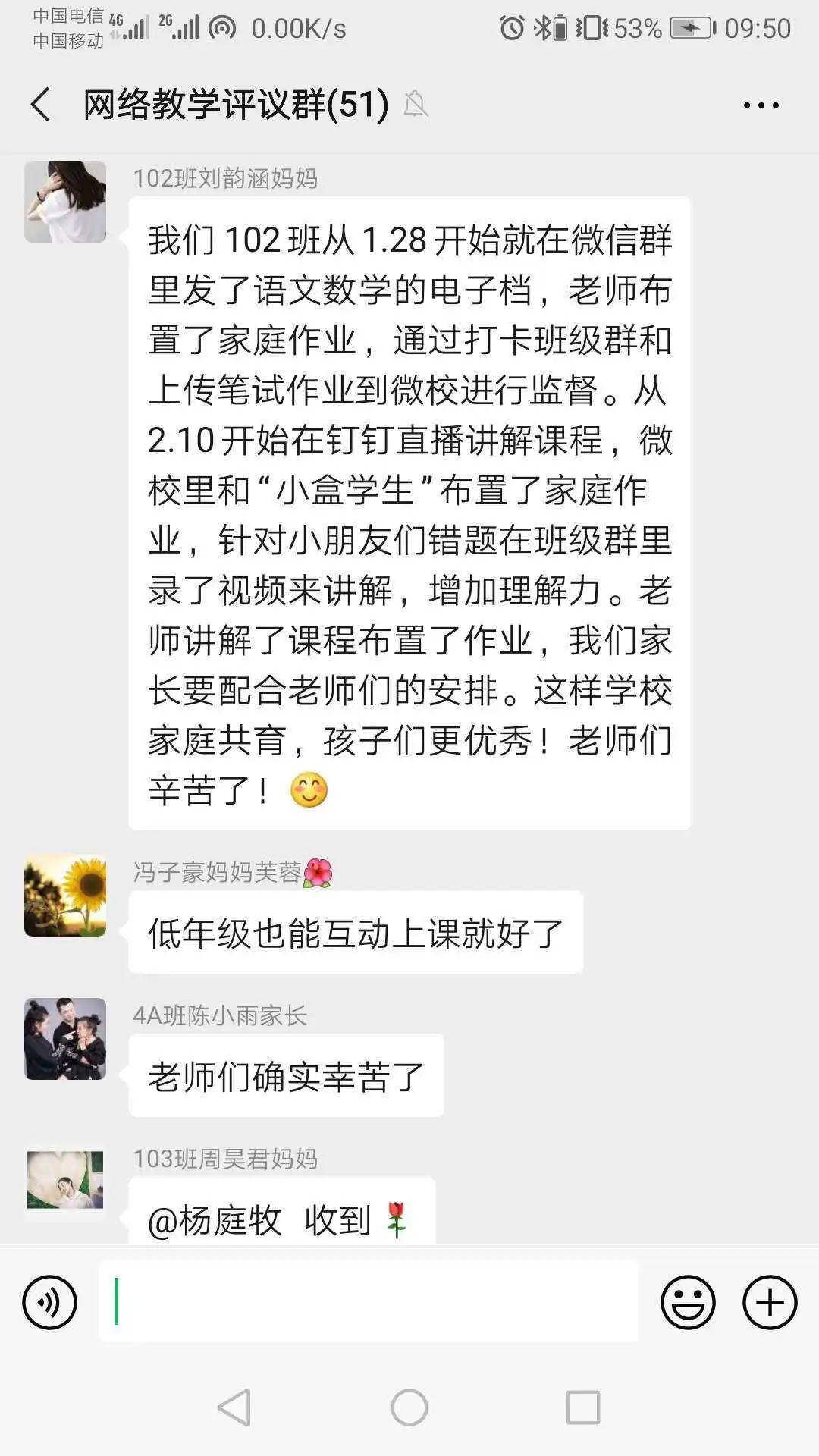Open the plus attachment menu
The width and height of the screenshot is (819, 1456).
click(x=769, y=1302)
